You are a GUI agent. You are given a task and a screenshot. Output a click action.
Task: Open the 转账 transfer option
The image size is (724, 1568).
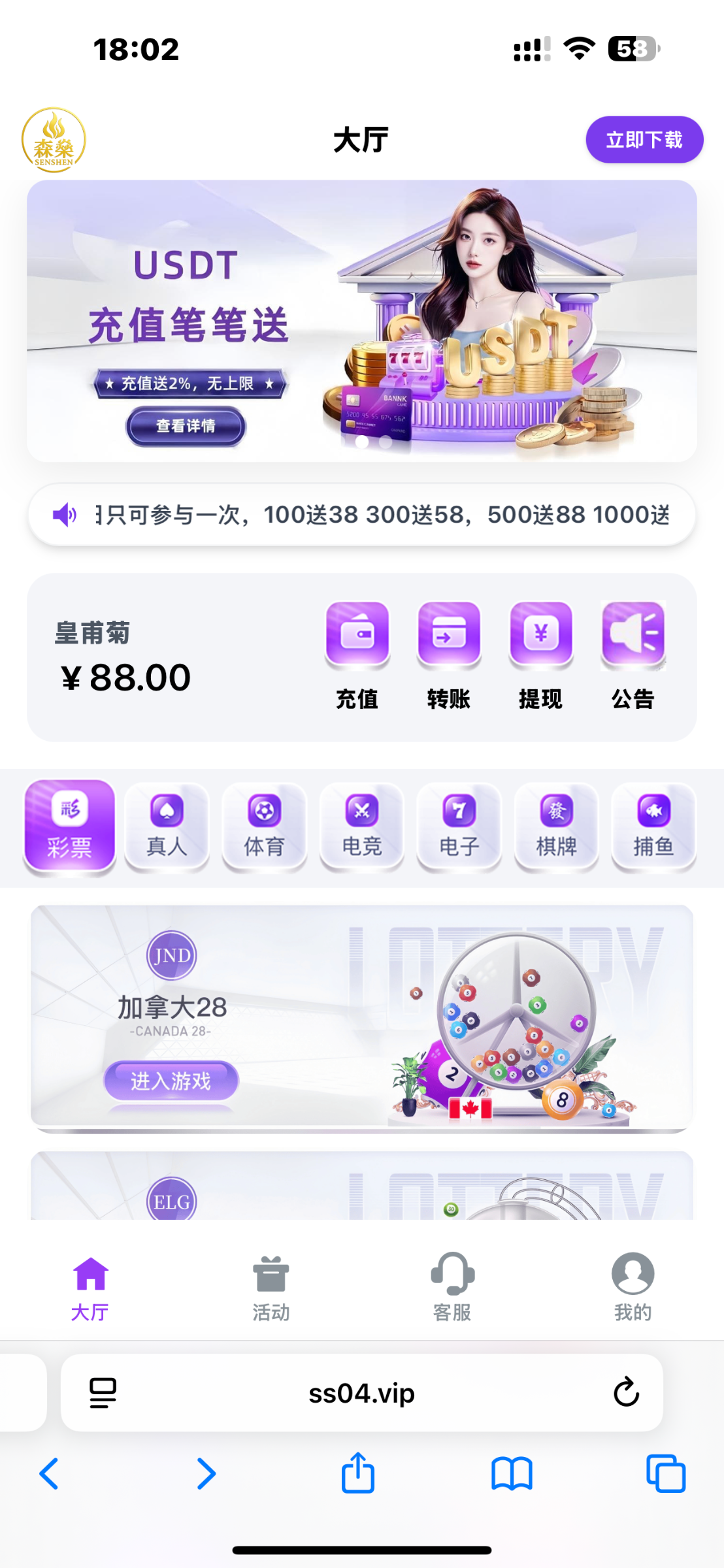(449, 655)
